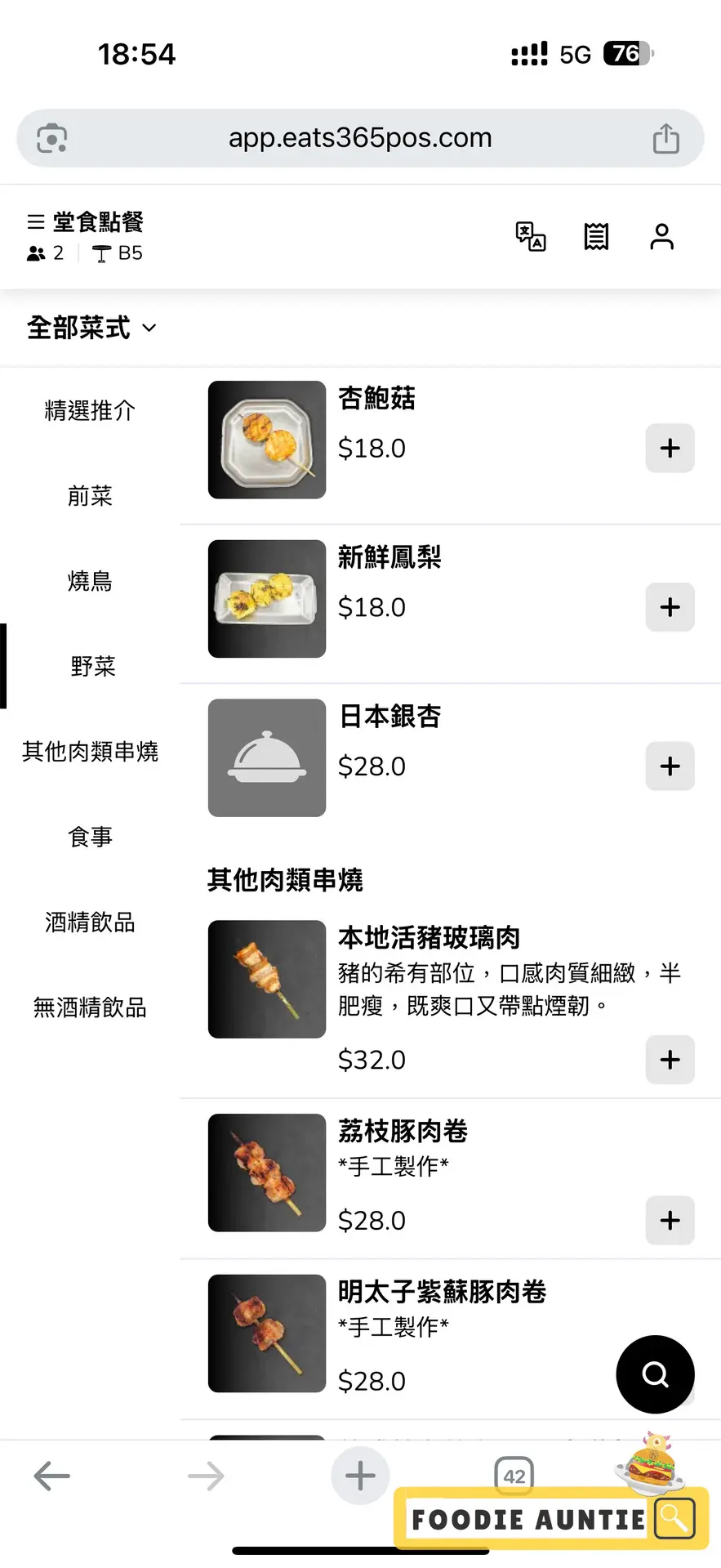Jump to the 其他肉類串燒 category
The width and height of the screenshot is (721, 1568).
tap(90, 752)
